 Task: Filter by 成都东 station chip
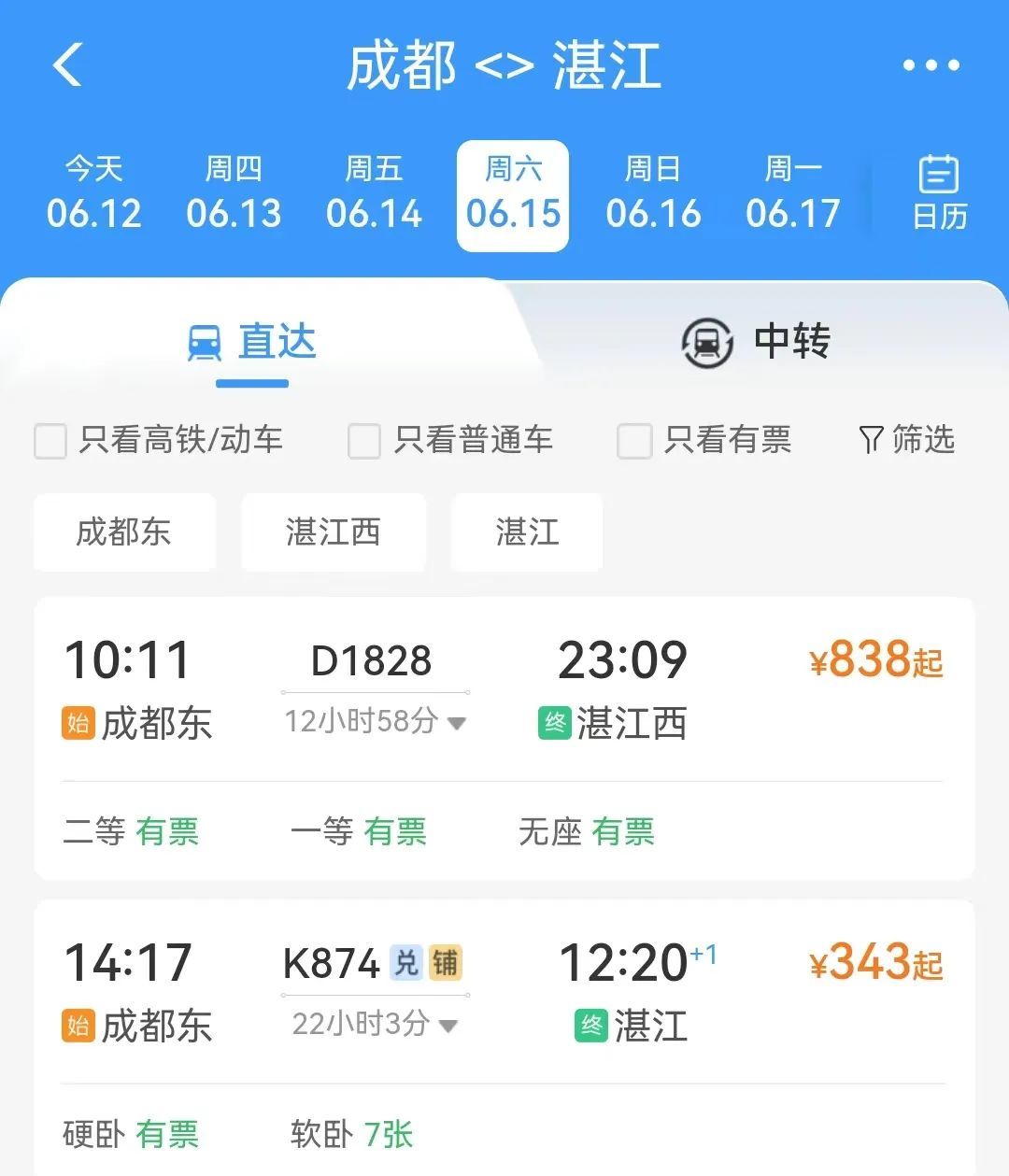pos(124,532)
